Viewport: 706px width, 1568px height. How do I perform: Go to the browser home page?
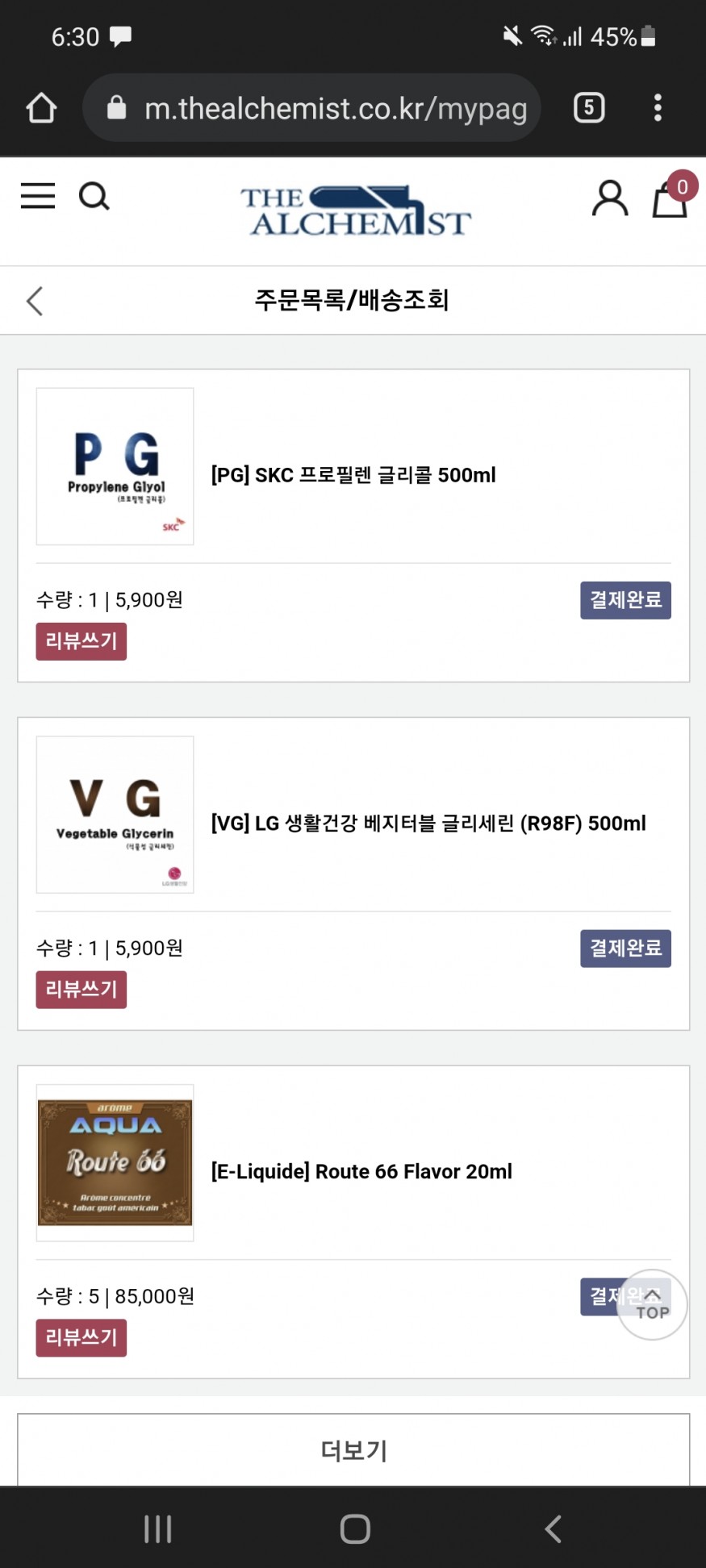pyautogui.click(x=41, y=108)
